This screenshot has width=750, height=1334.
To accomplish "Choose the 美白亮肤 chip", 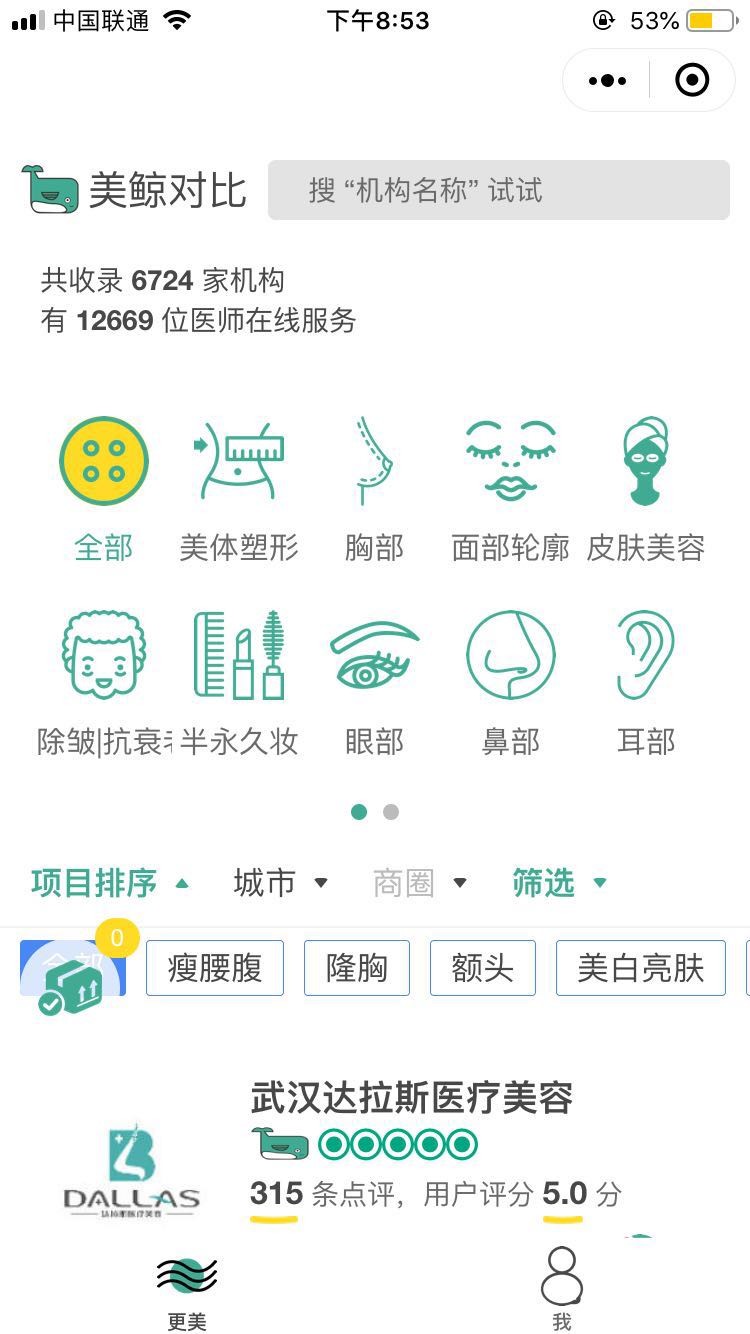I will (641, 968).
